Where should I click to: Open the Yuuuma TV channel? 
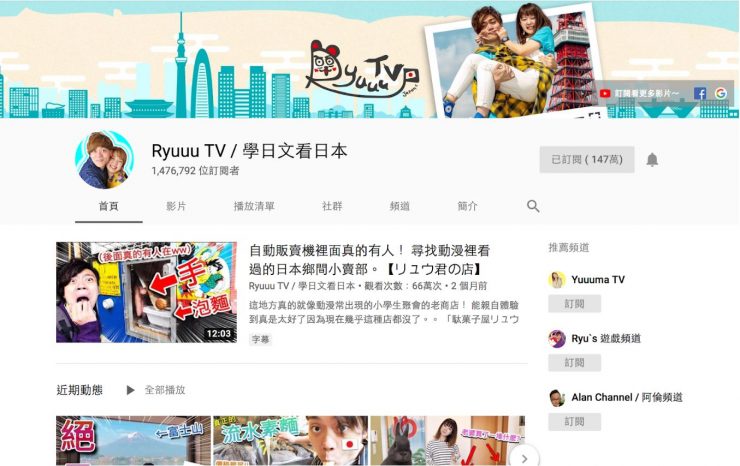click(598, 280)
